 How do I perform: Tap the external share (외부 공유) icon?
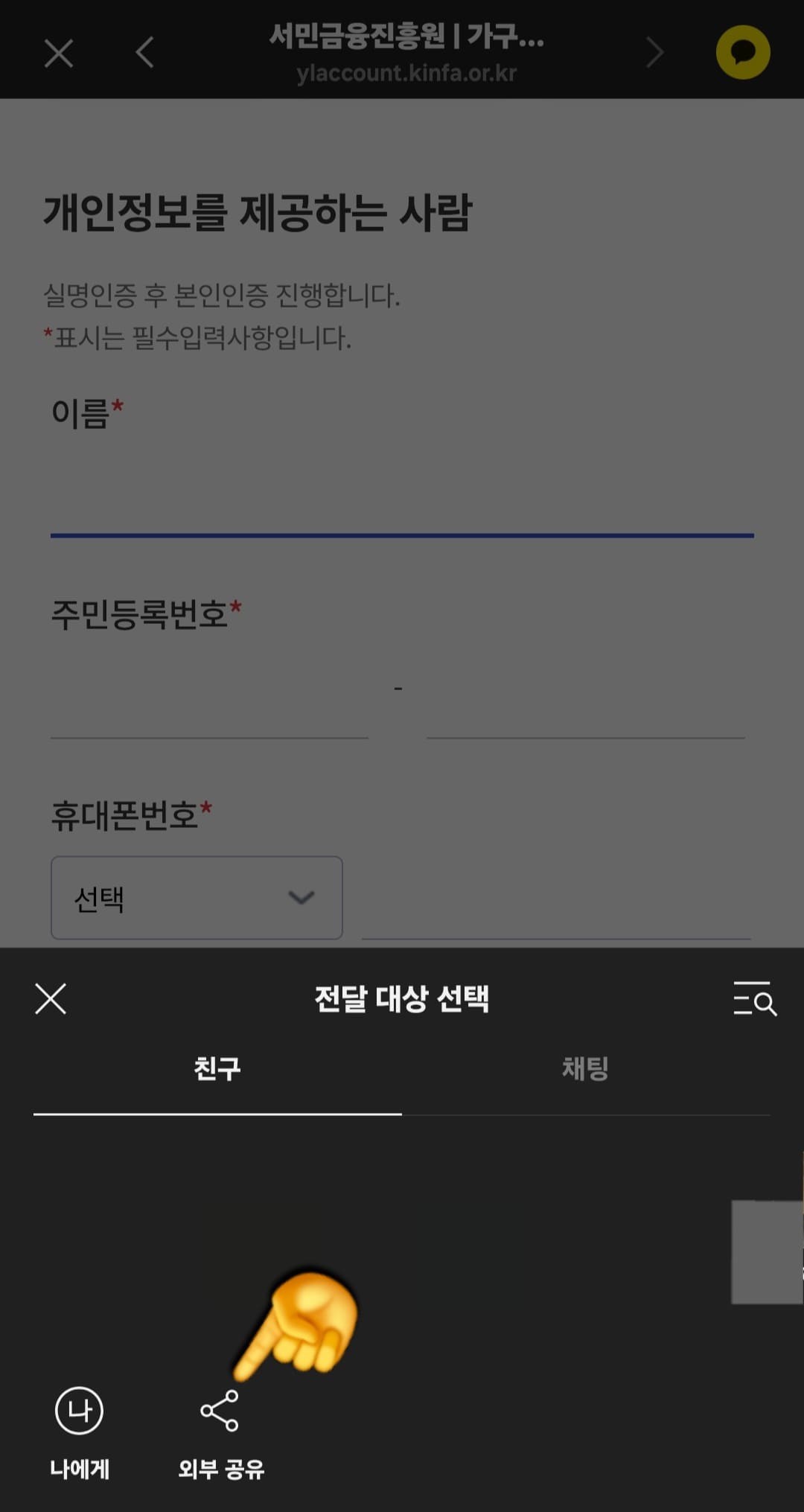tap(217, 1409)
